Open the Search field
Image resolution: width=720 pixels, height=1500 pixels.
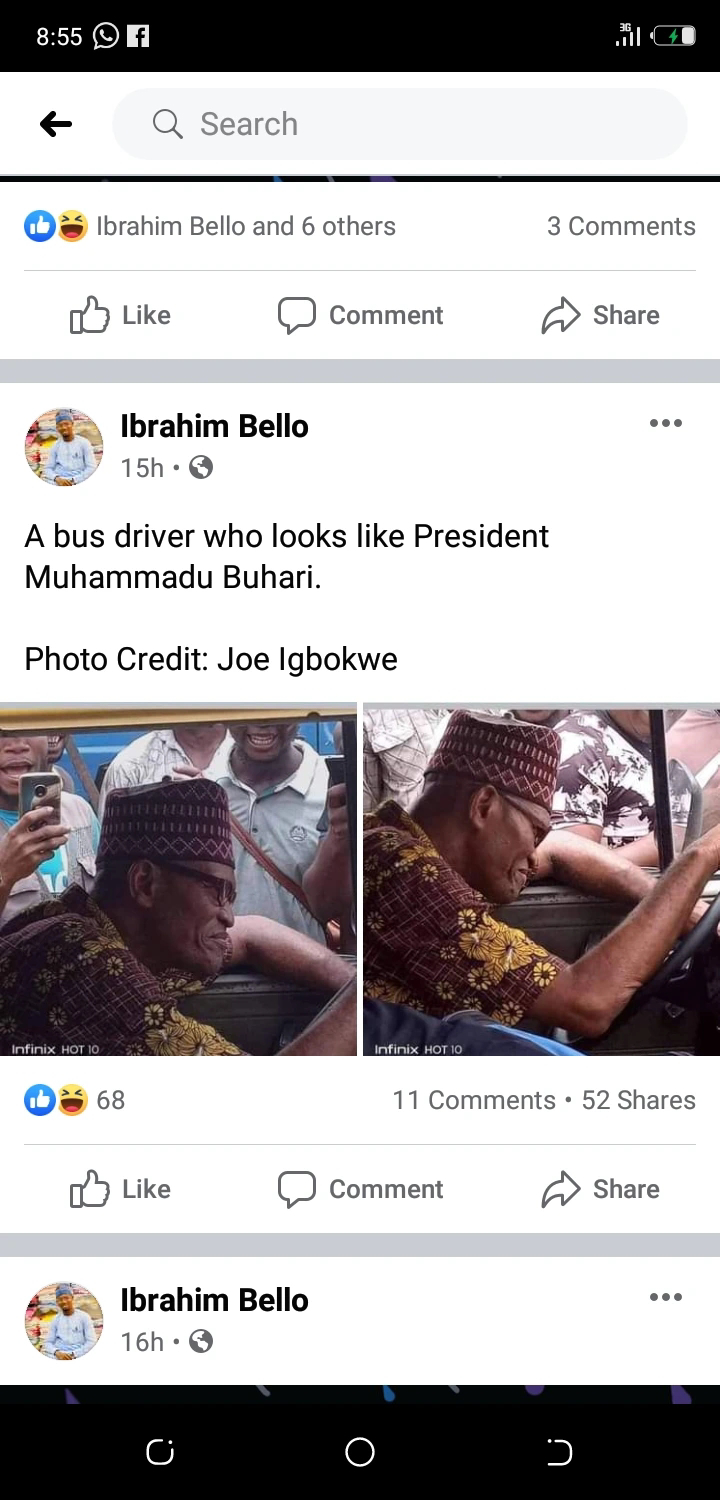coord(400,124)
